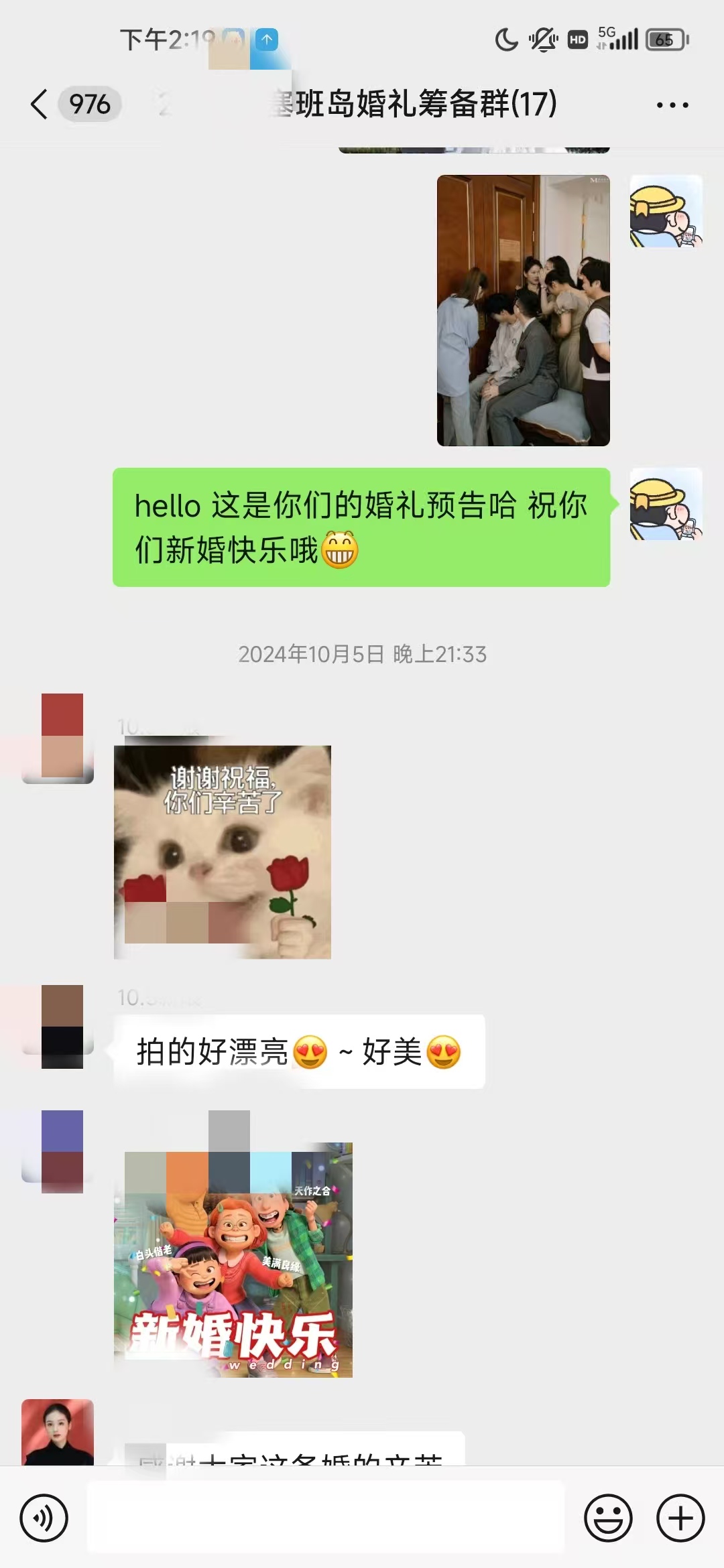Open the plus attachment menu
The image size is (724, 1568).
[680, 1518]
